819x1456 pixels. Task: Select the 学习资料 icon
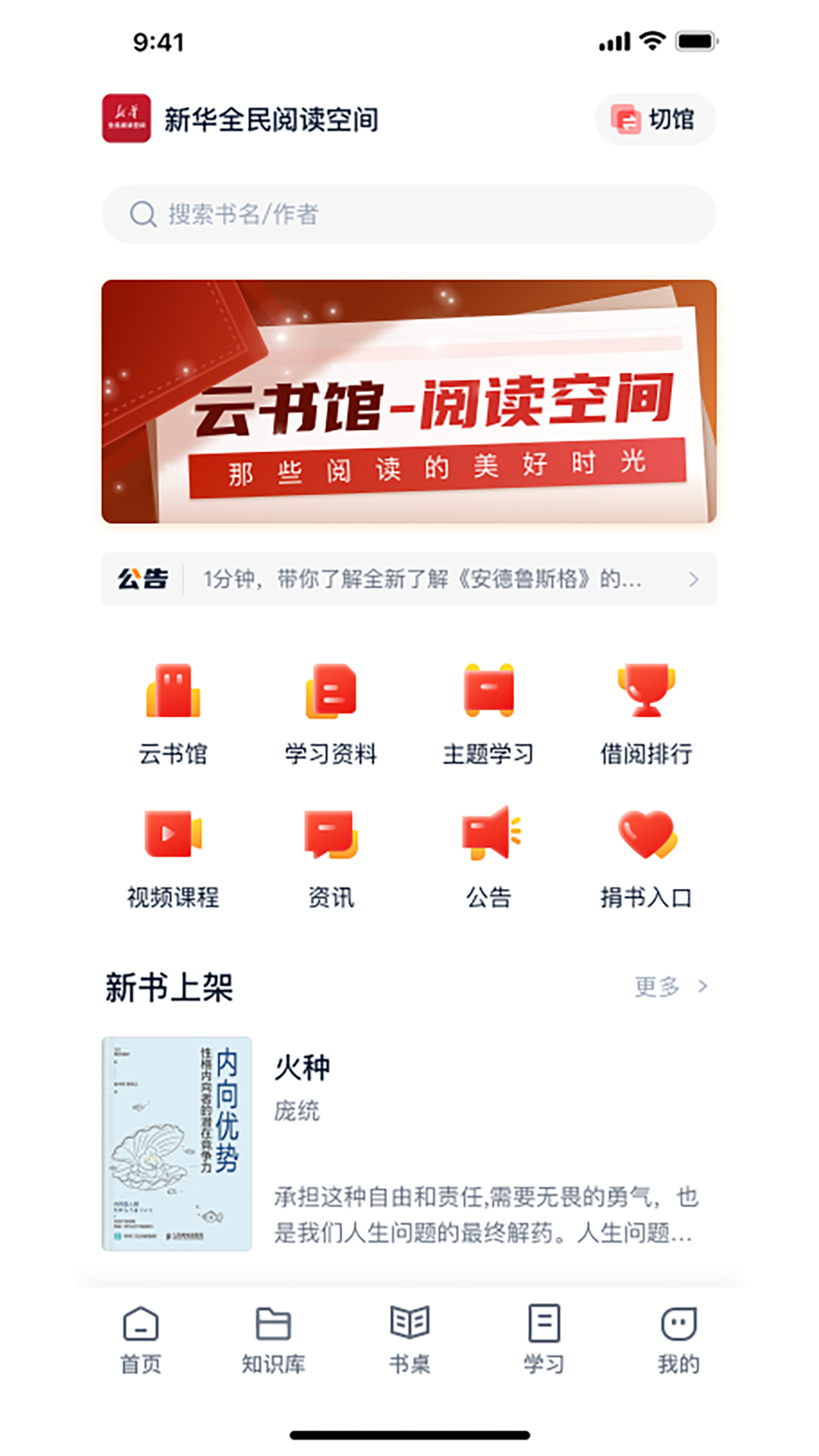(331, 694)
